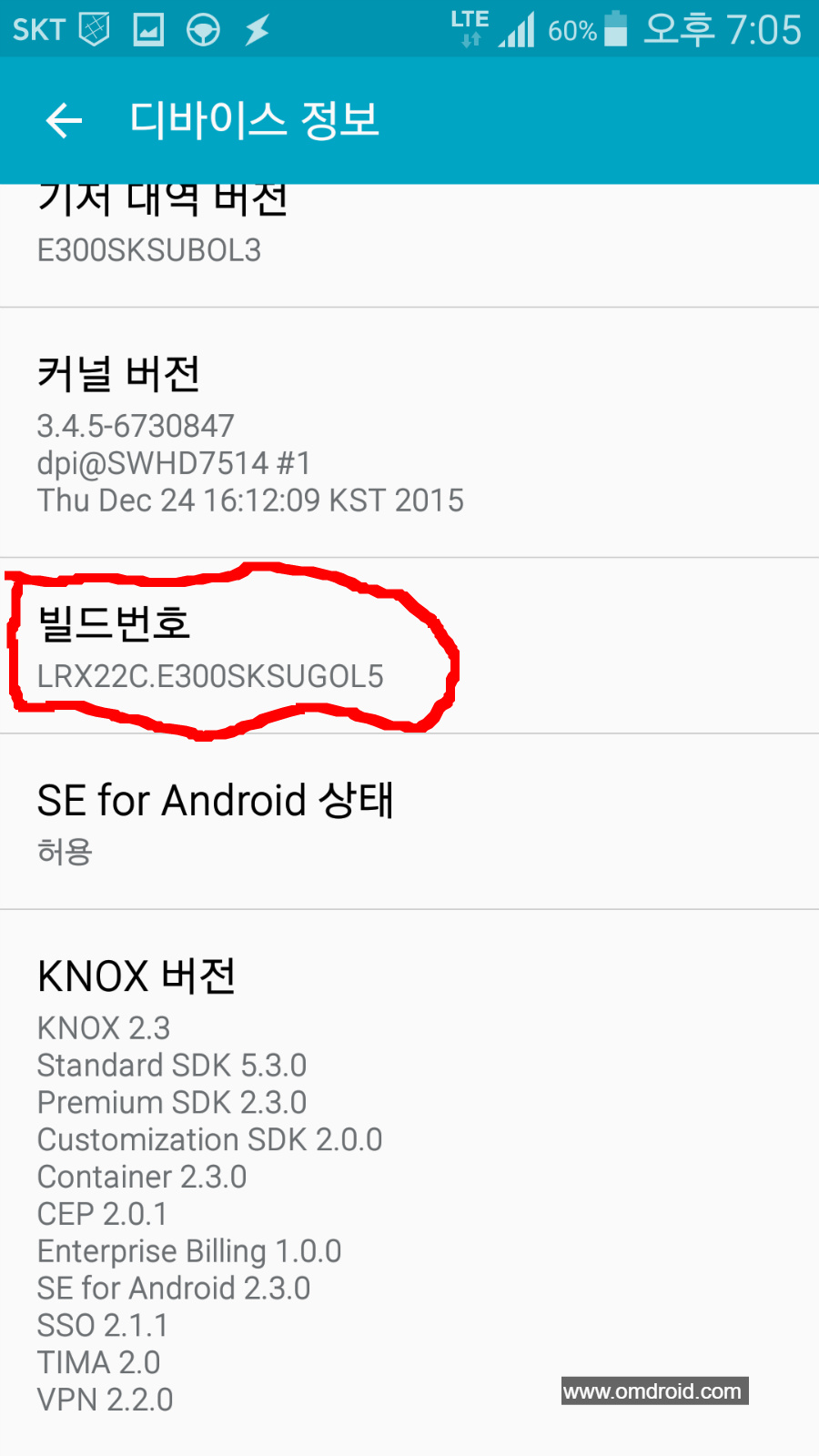Tap the 커널 버전 row

coord(409,432)
